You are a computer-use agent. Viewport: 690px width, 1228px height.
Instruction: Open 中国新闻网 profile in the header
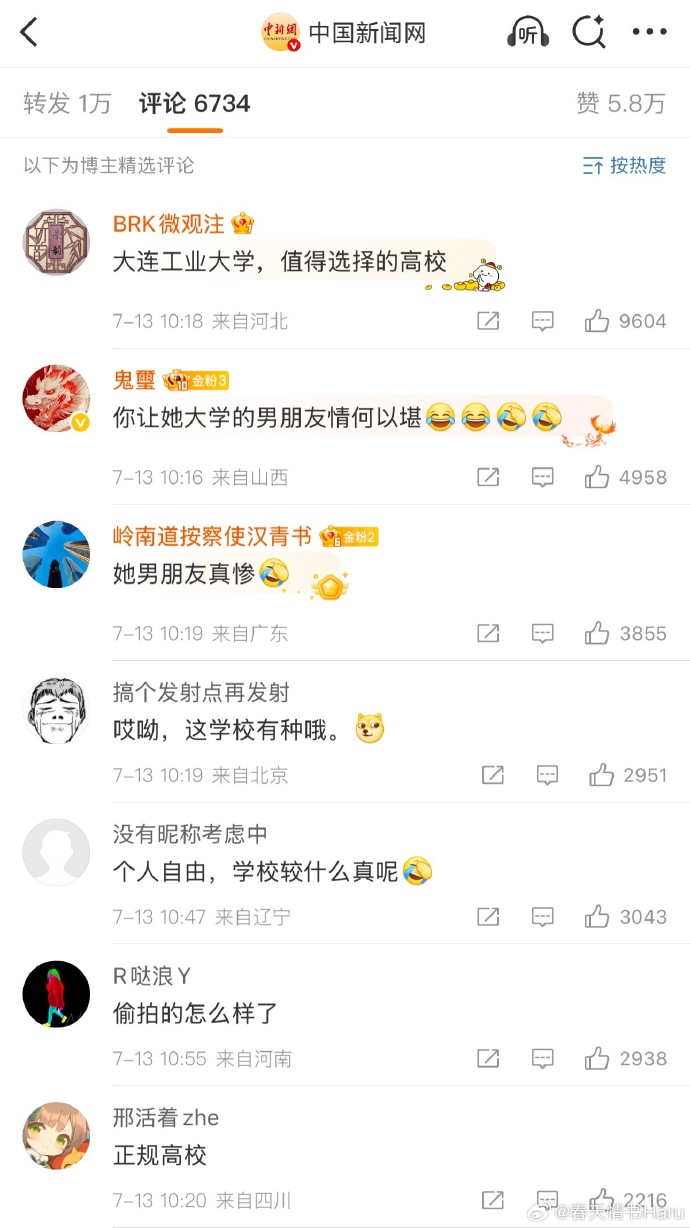(x=345, y=33)
